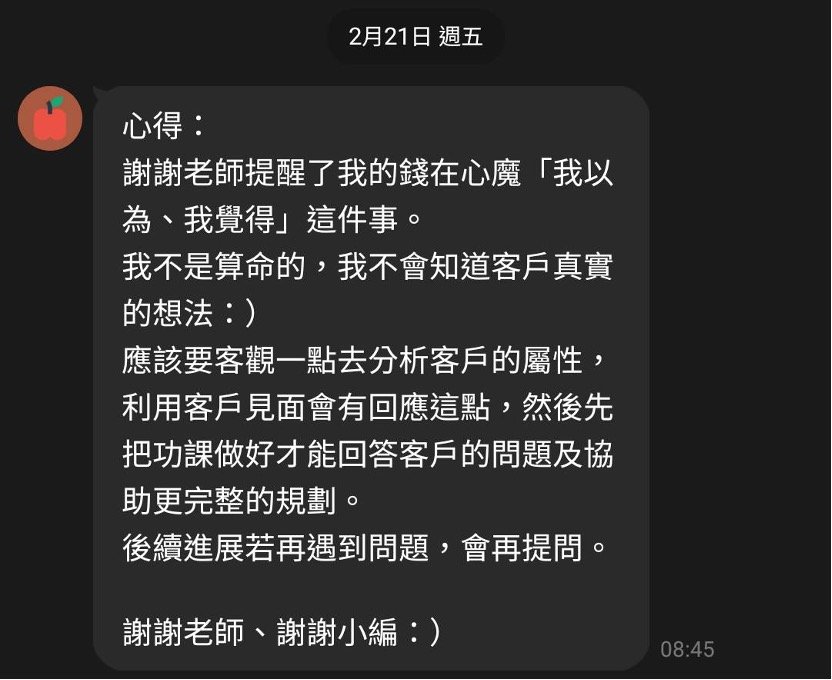Open the sender's apple avatar profile

pyautogui.click(x=50, y=119)
